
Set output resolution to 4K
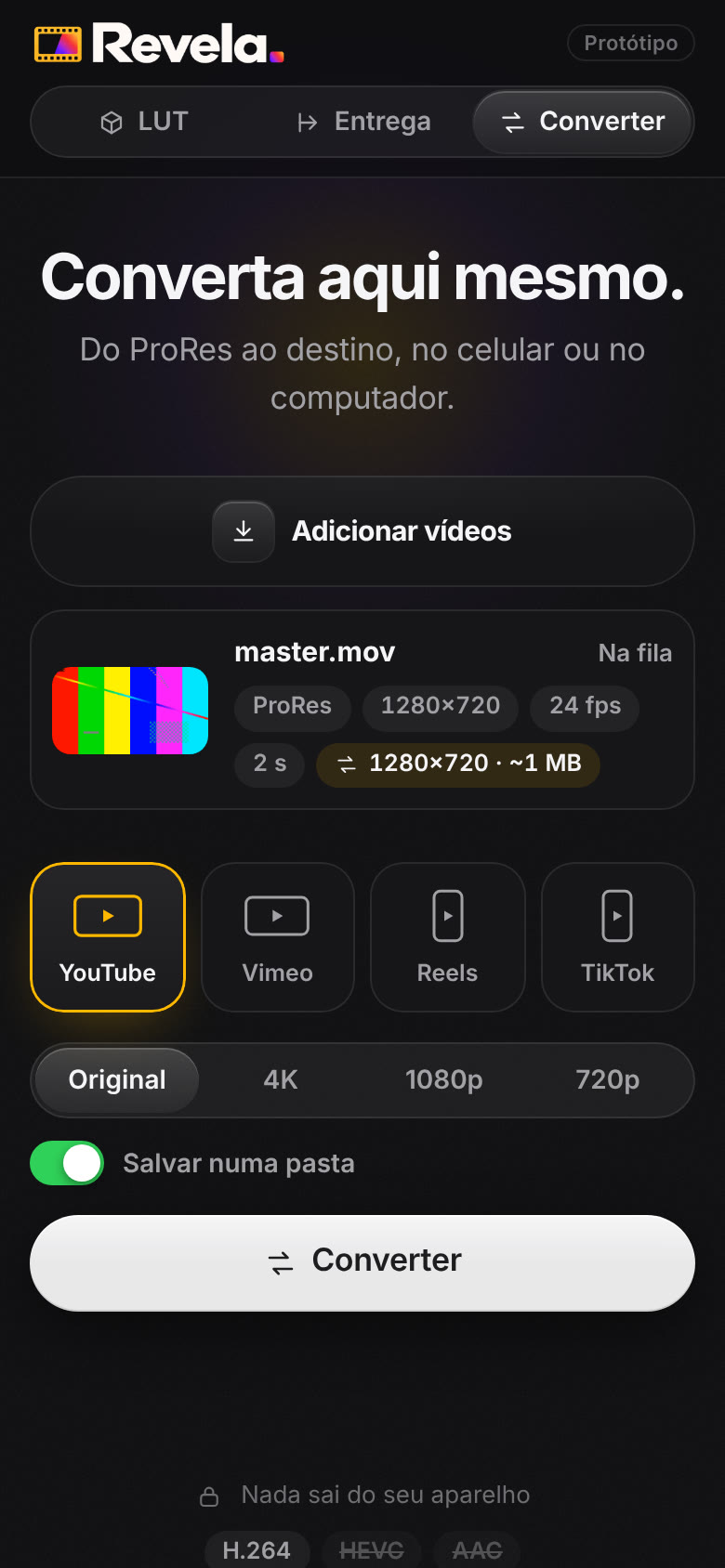tap(281, 1080)
